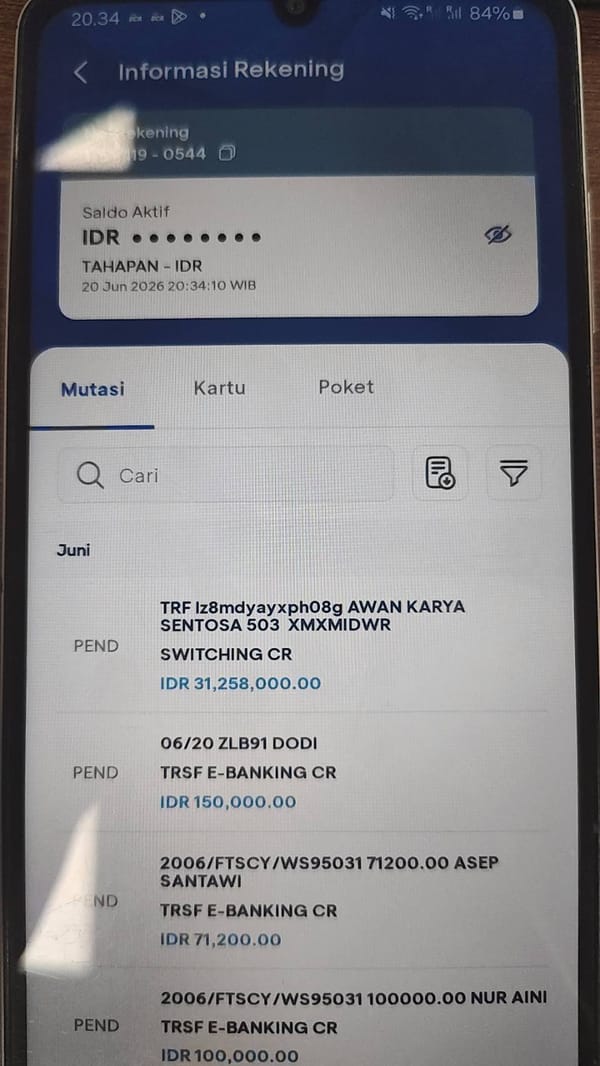Open the ASEP SANTAWI transaction

300,901
